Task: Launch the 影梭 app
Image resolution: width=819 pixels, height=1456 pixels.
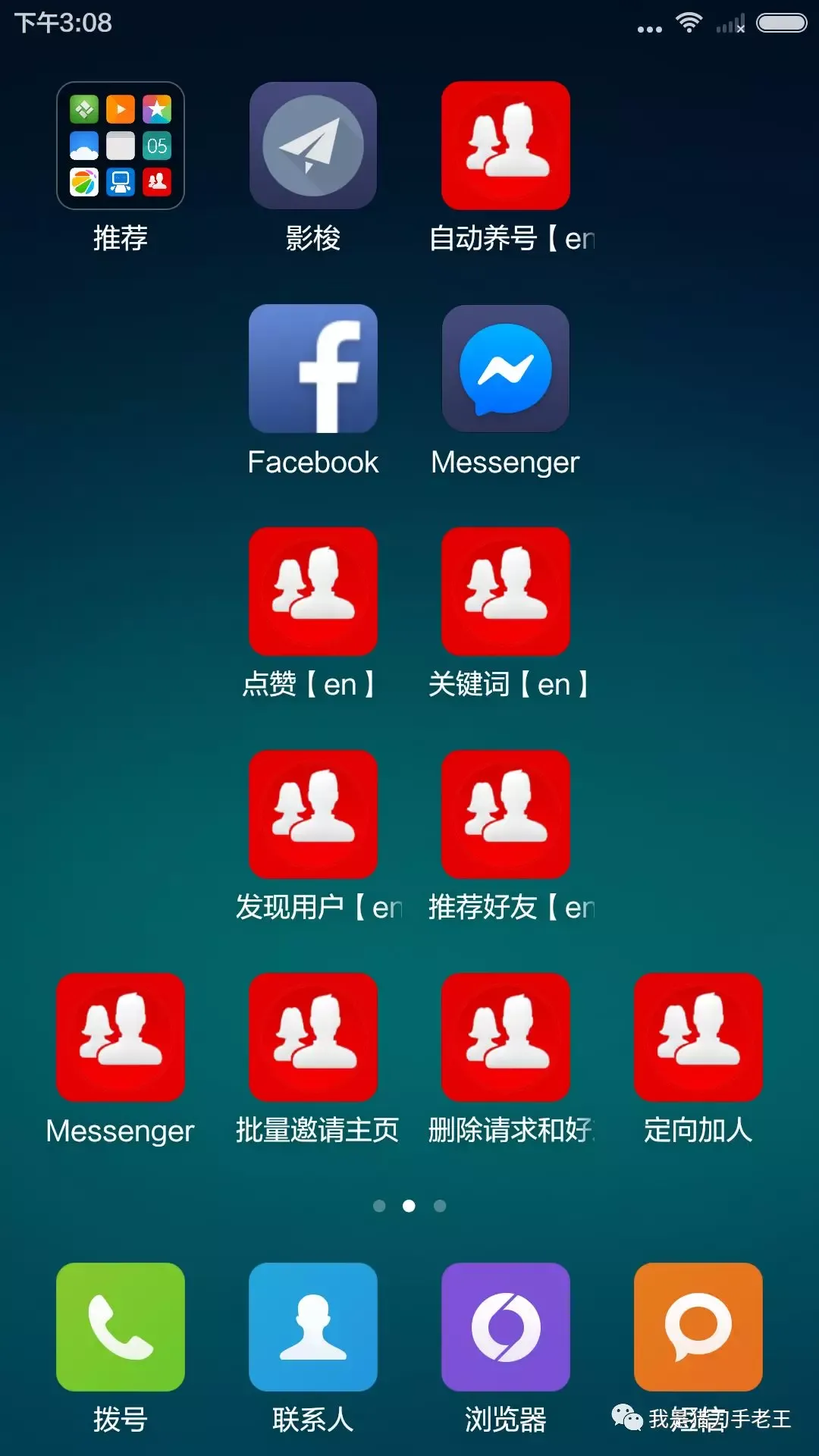Action: (x=313, y=146)
